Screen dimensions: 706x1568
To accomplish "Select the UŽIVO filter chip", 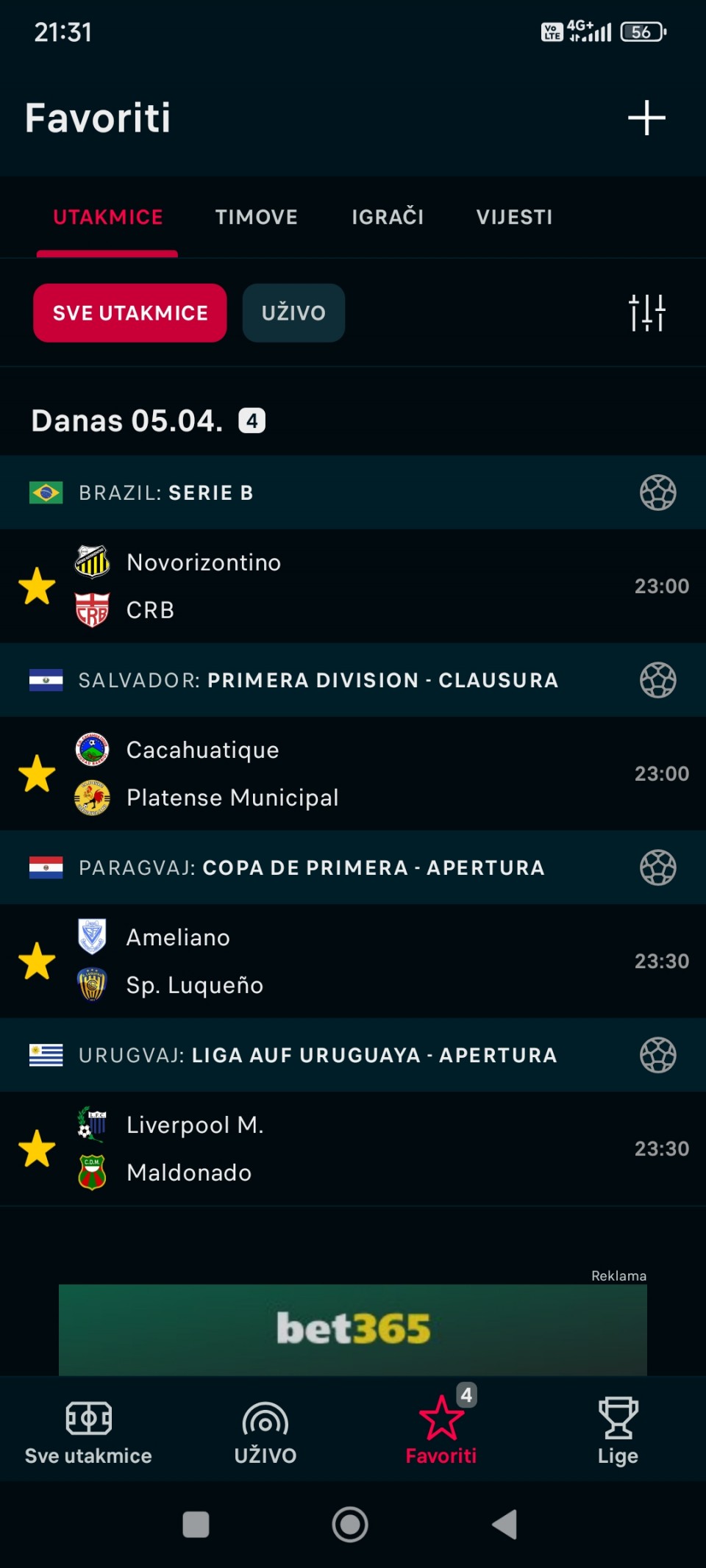I will (293, 313).
